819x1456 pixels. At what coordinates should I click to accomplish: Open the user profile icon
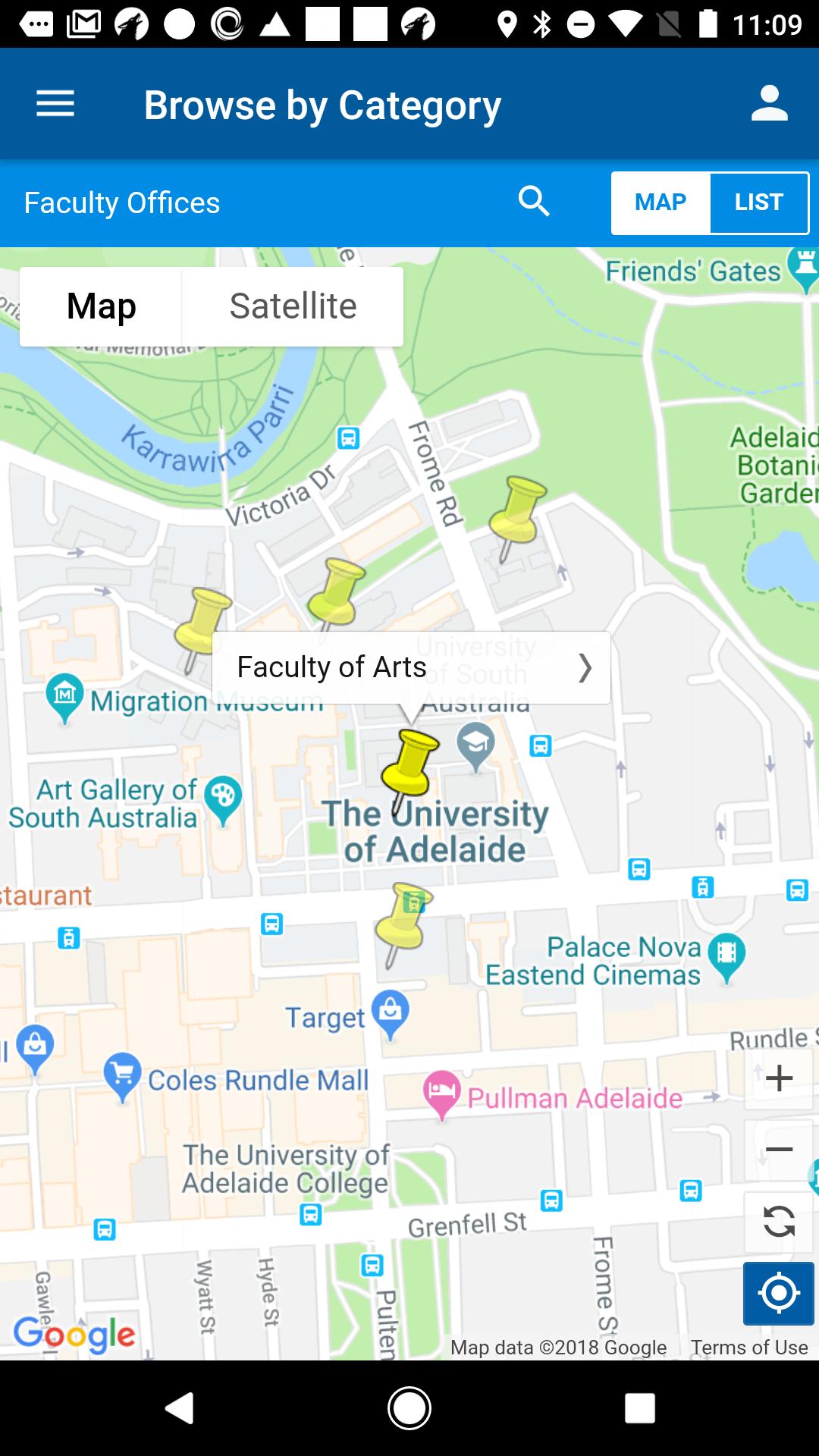click(769, 104)
